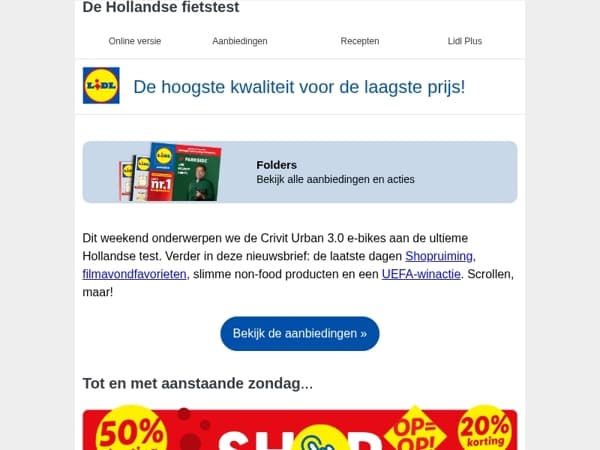The width and height of the screenshot is (600, 450).
Task: Open the Recepten link
Action: pyautogui.click(x=360, y=41)
